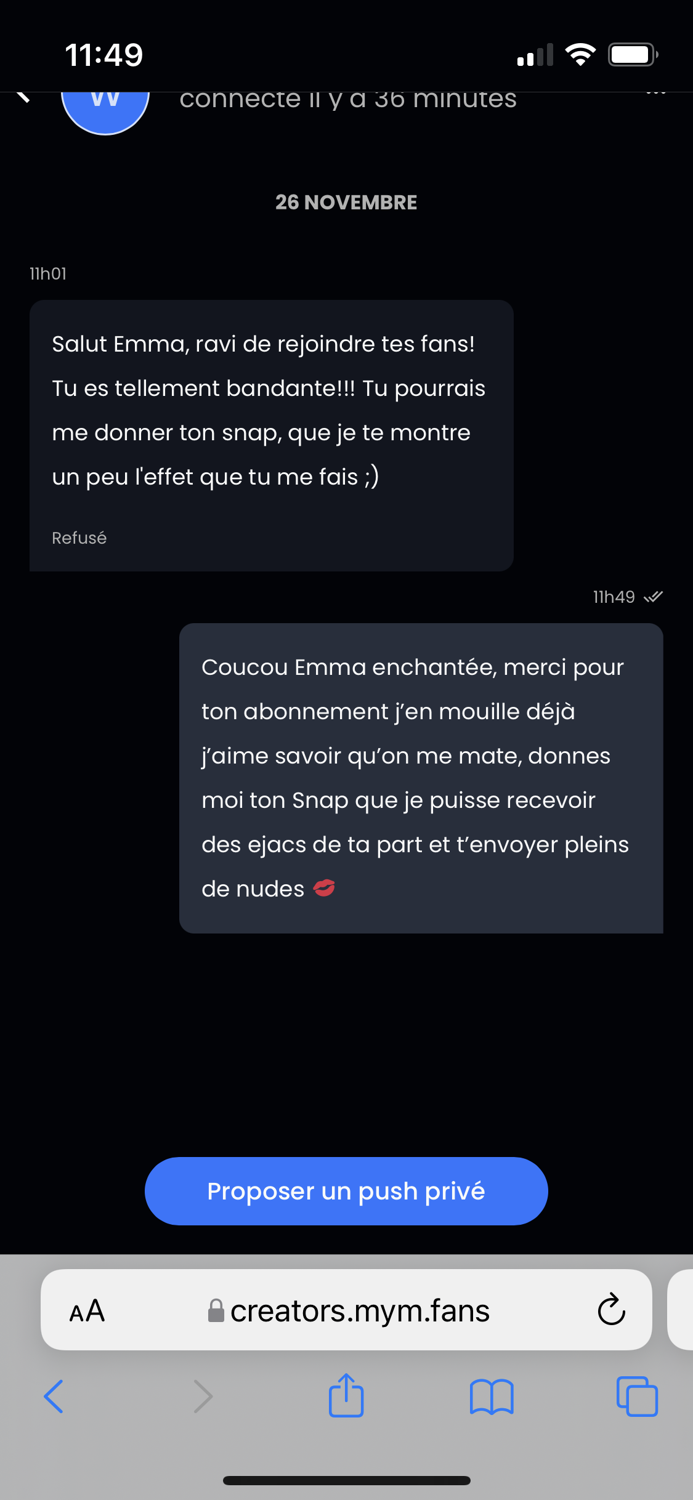The width and height of the screenshot is (693, 1500).
Task: Share this page via Safari share icon
Action: pos(346,1395)
